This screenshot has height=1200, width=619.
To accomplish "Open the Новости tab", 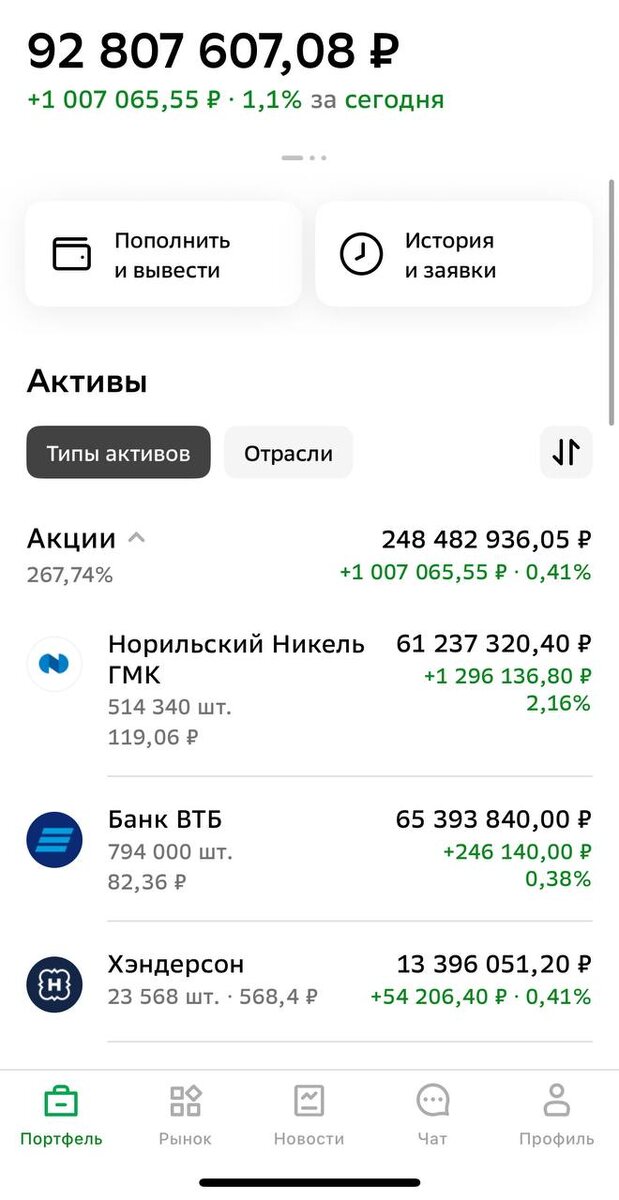I will (x=309, y=1116).
